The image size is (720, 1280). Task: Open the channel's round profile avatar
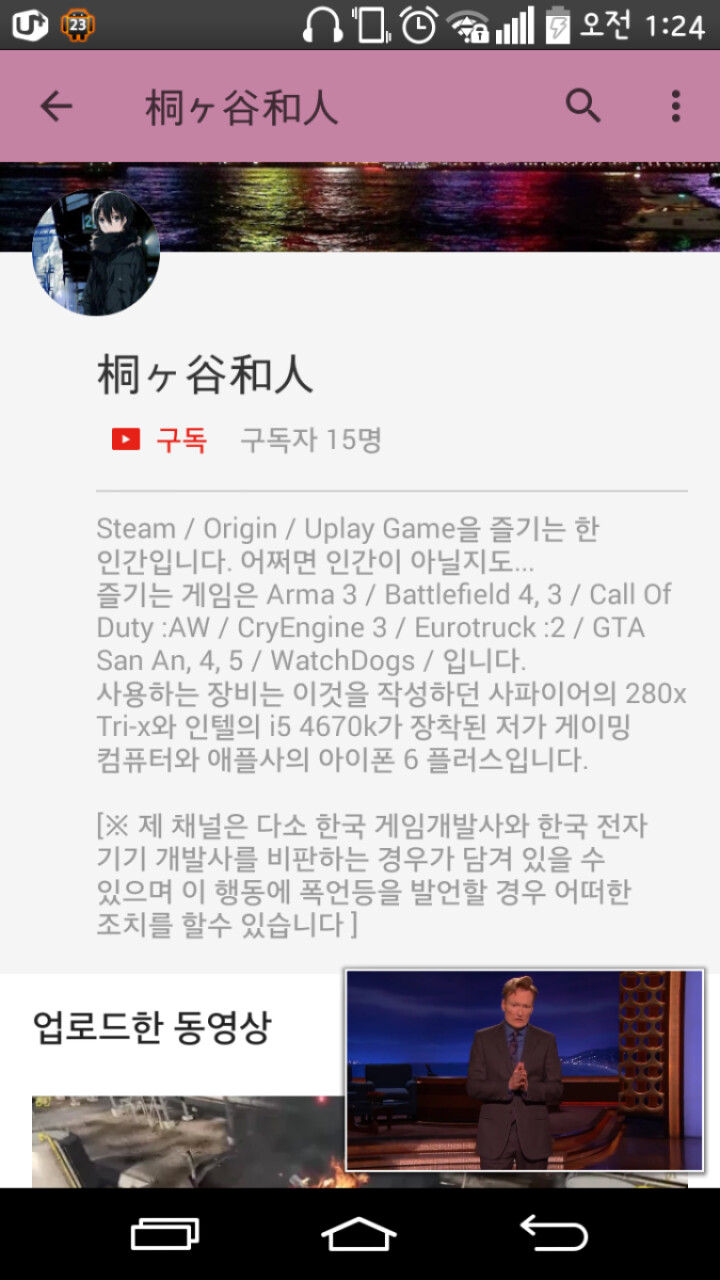click(x=96, y=253)
